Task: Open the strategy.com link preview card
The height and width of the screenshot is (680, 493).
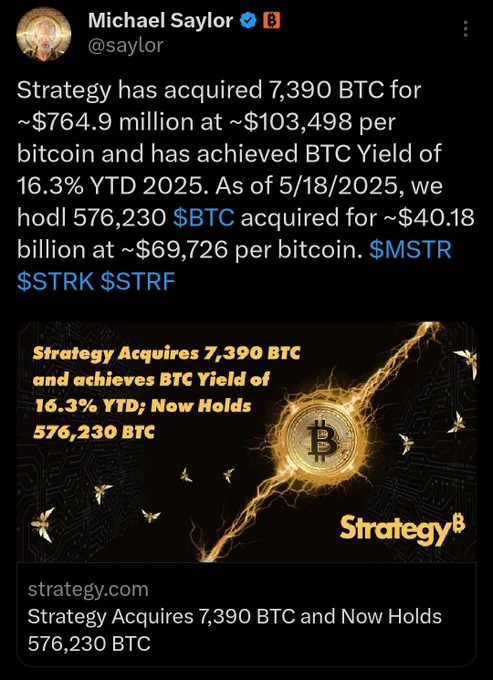Action: (x=246, y=494)
